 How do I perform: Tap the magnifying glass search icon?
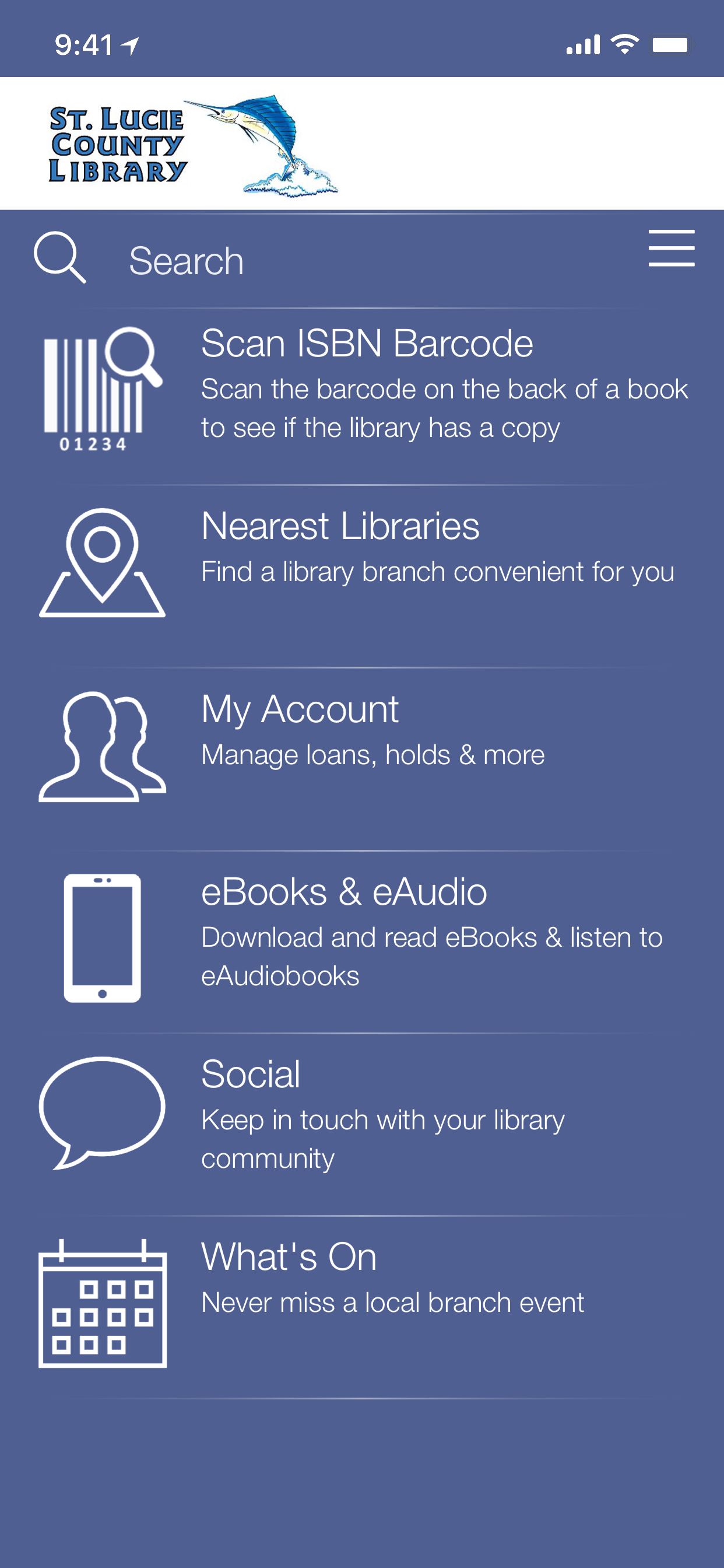(x=59, y=257)
